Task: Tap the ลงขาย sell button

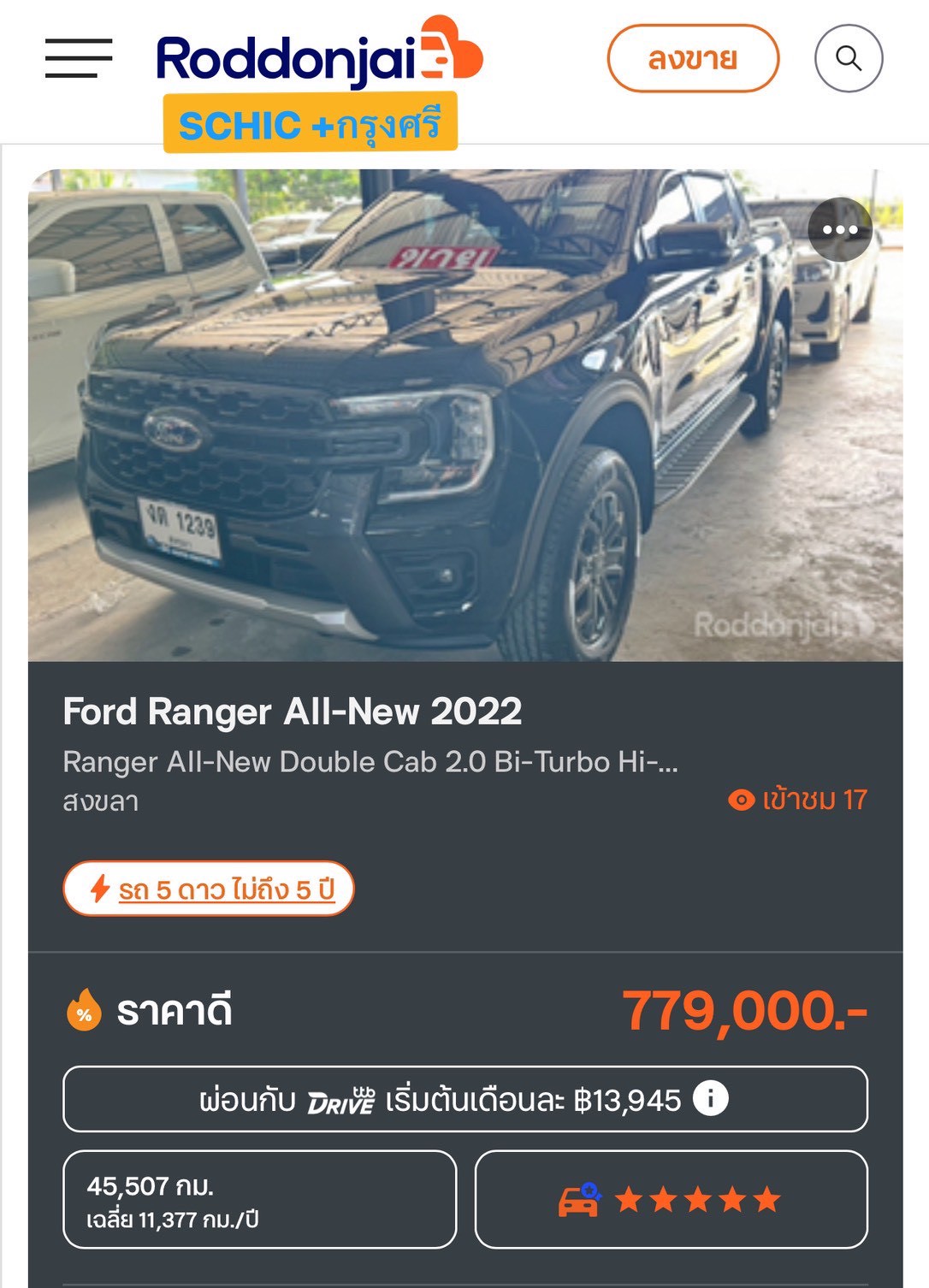Action: point(693,58)
